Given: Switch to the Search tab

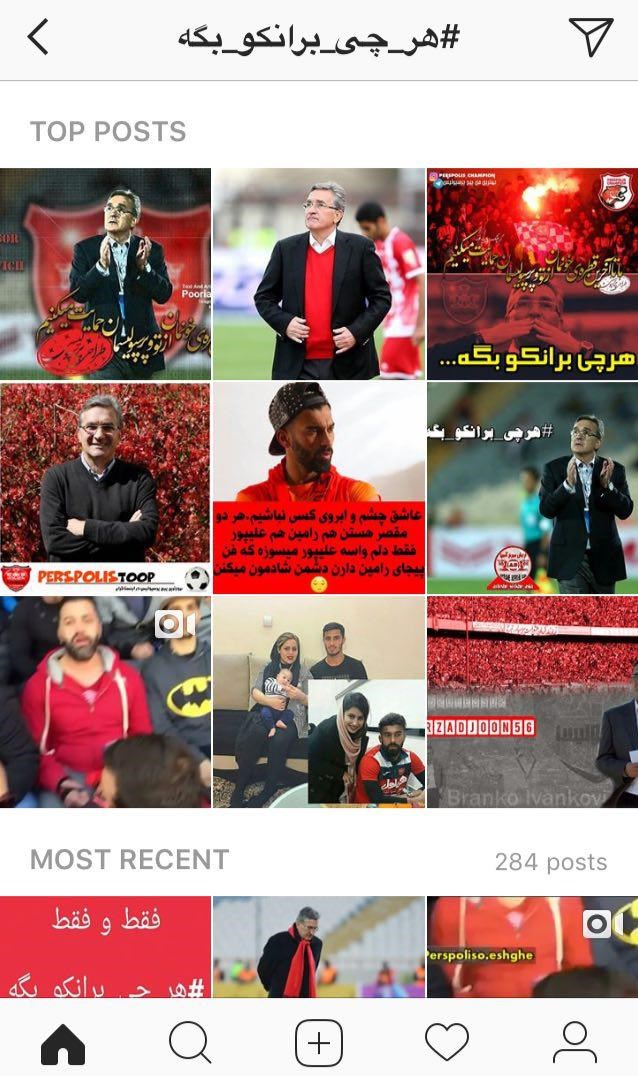Looking at the screenshot, I should click(190, 1042).
